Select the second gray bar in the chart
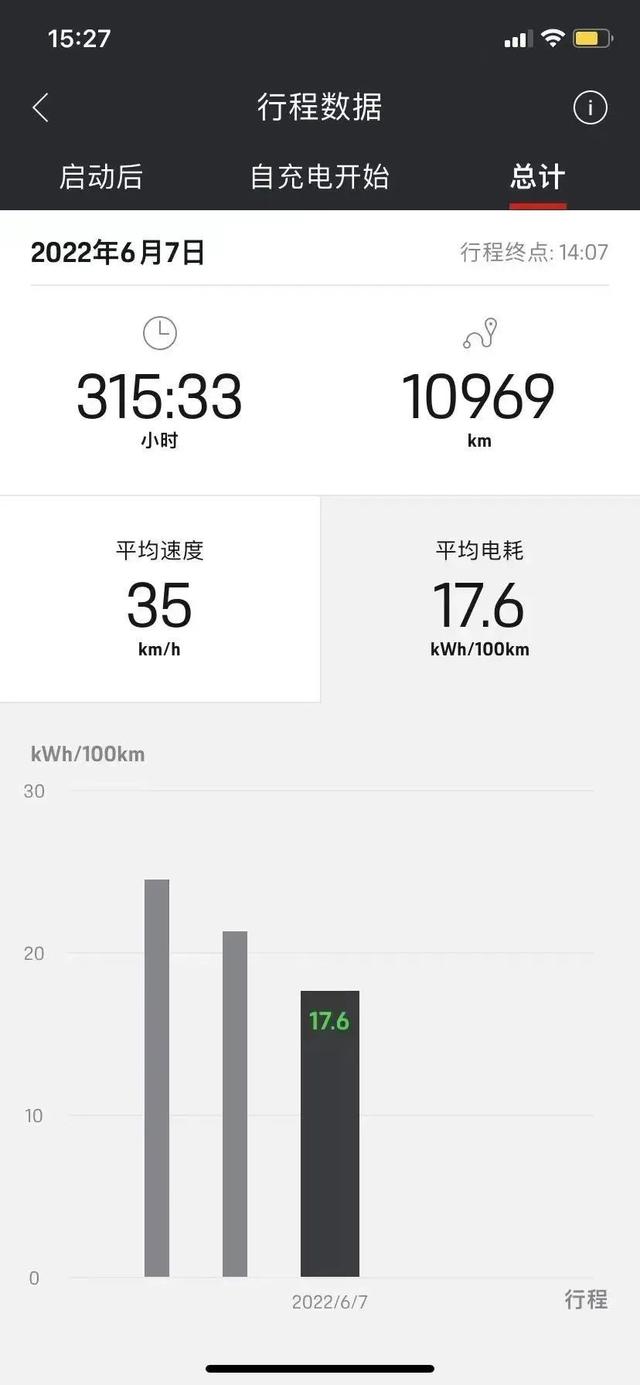Screen dimensions: 640x1385 pyautogui.click(x=235, y=1105)
